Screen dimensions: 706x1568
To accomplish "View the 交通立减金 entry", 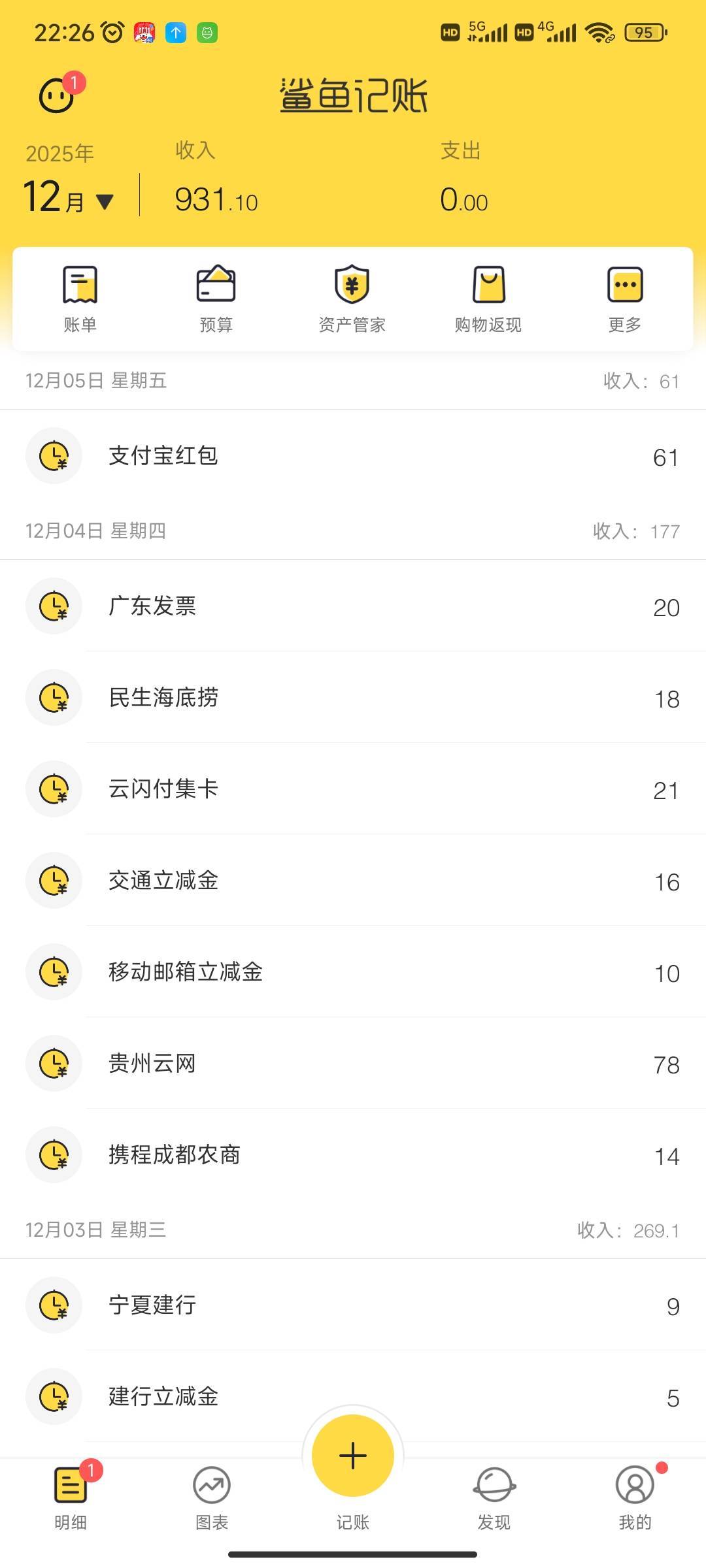I will click(353, 881).
